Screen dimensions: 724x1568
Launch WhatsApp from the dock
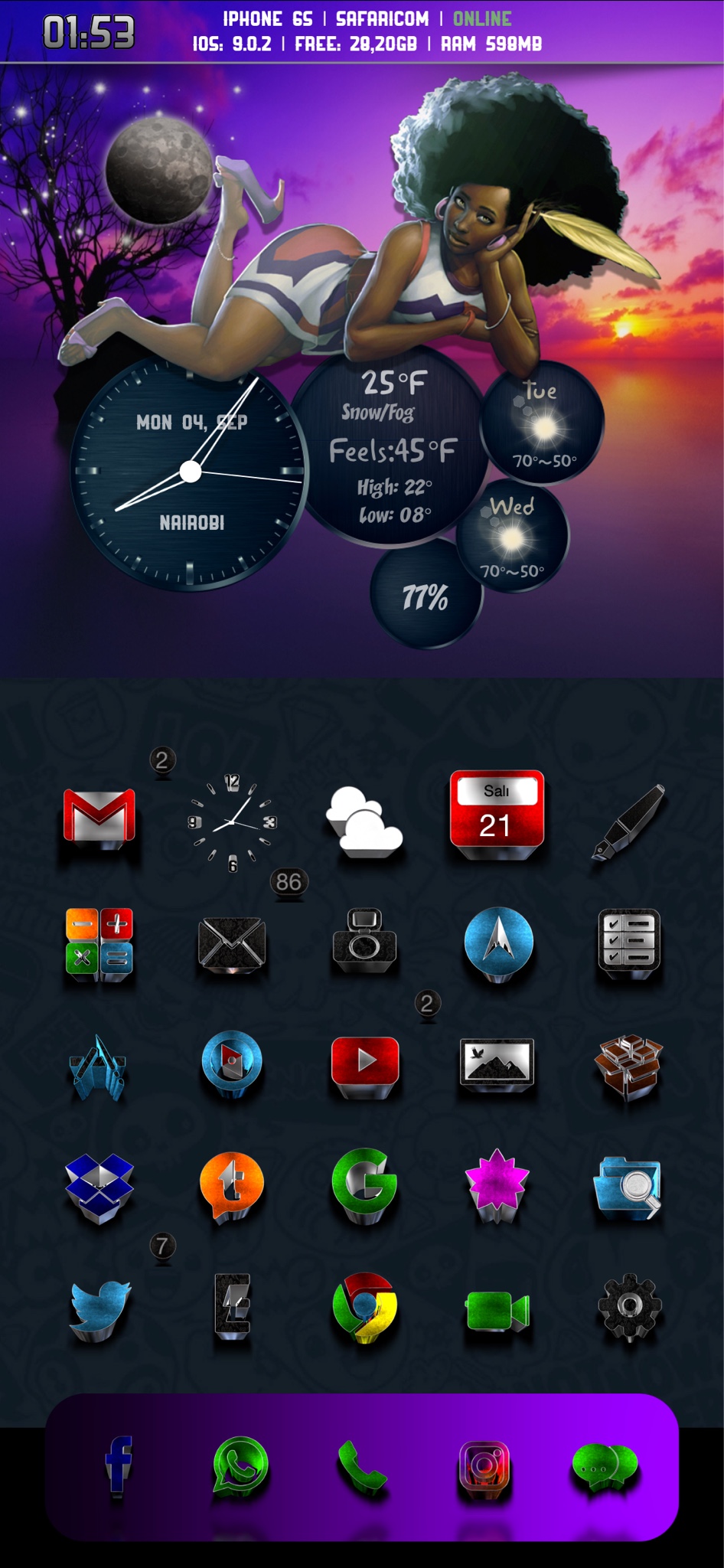tap(241, 1466)
